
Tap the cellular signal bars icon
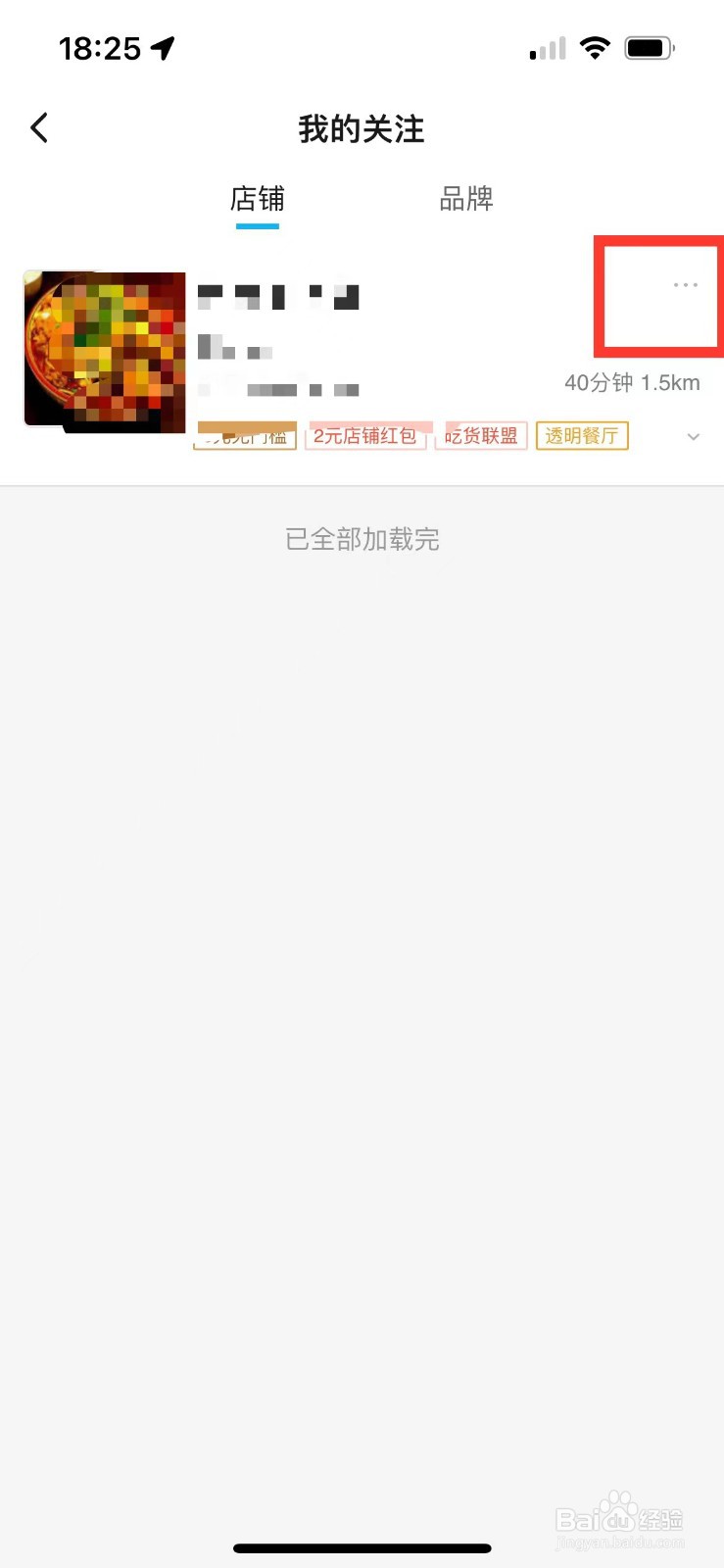click(547, 47)
